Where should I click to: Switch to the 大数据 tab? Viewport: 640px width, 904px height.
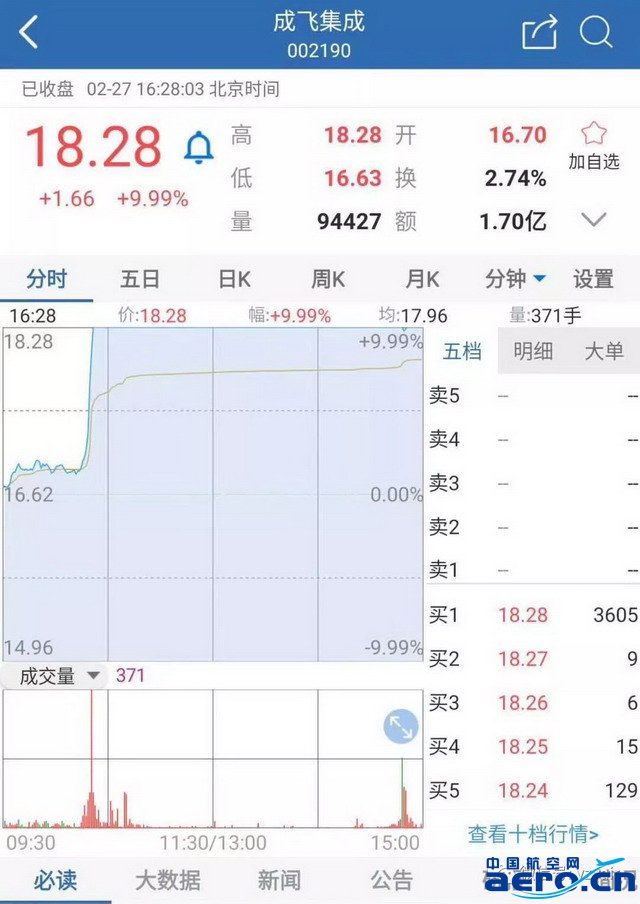(167, 880)
